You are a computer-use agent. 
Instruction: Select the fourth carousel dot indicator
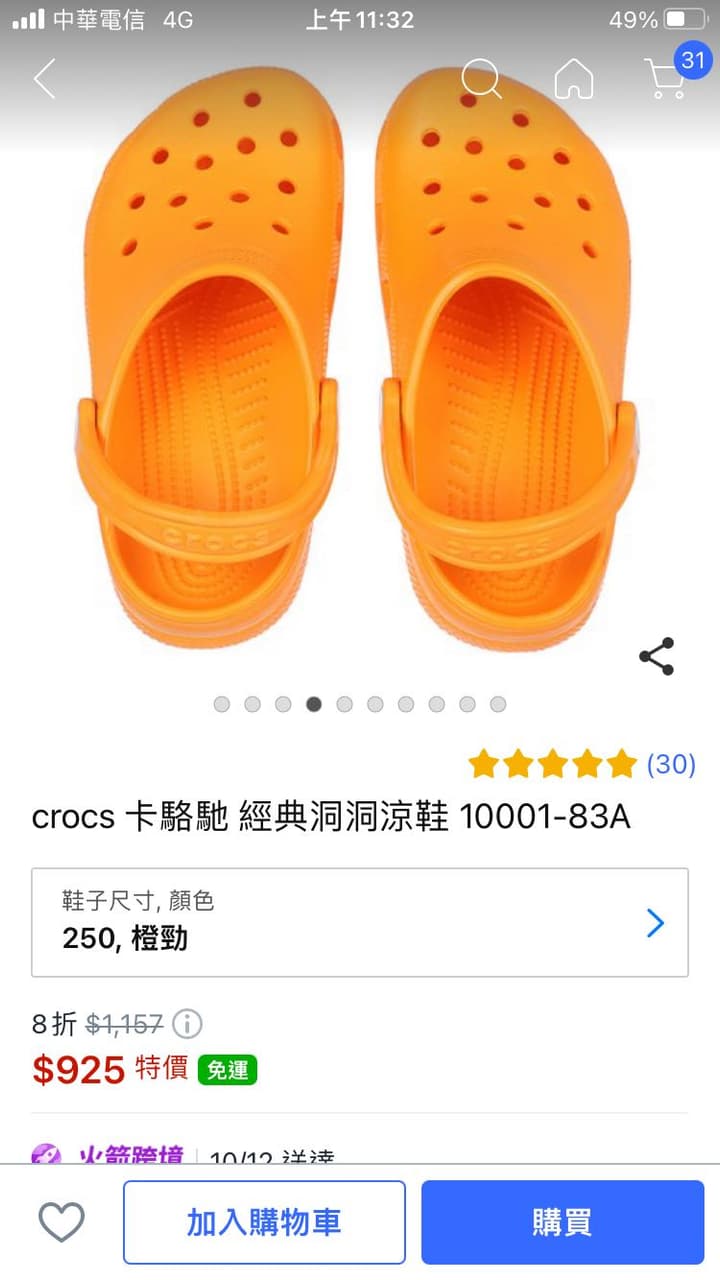(x=313, y=704)
